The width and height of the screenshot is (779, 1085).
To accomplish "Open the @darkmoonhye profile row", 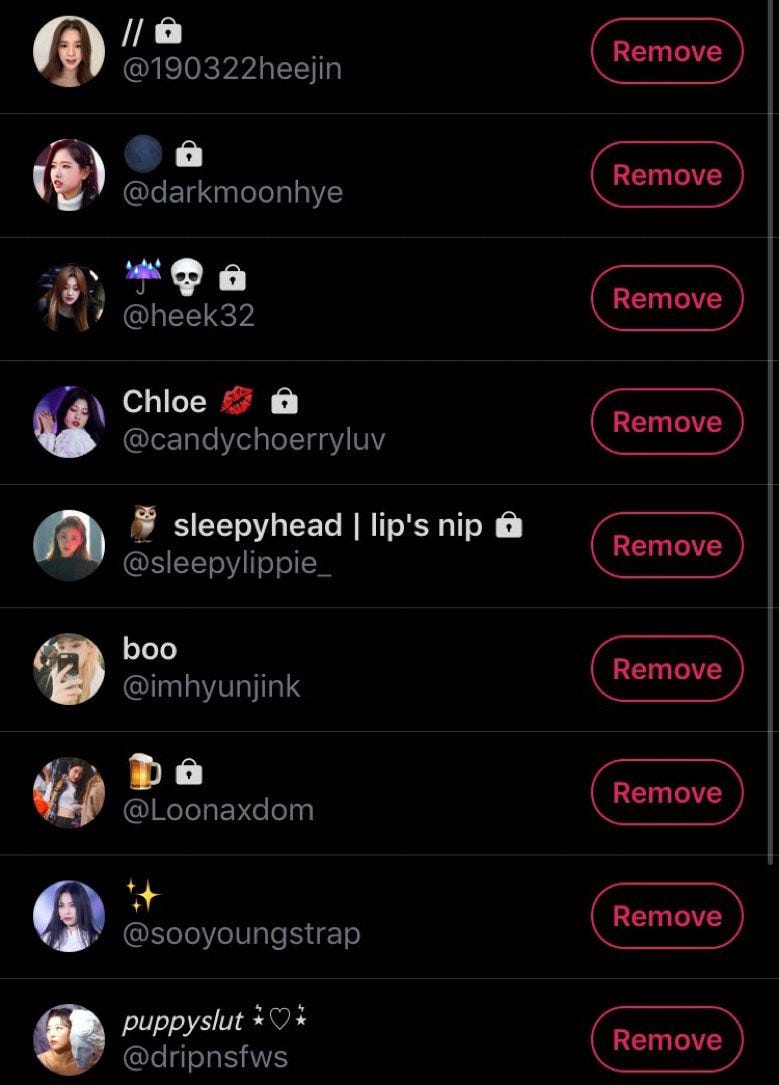I will [x=232, y=192].
